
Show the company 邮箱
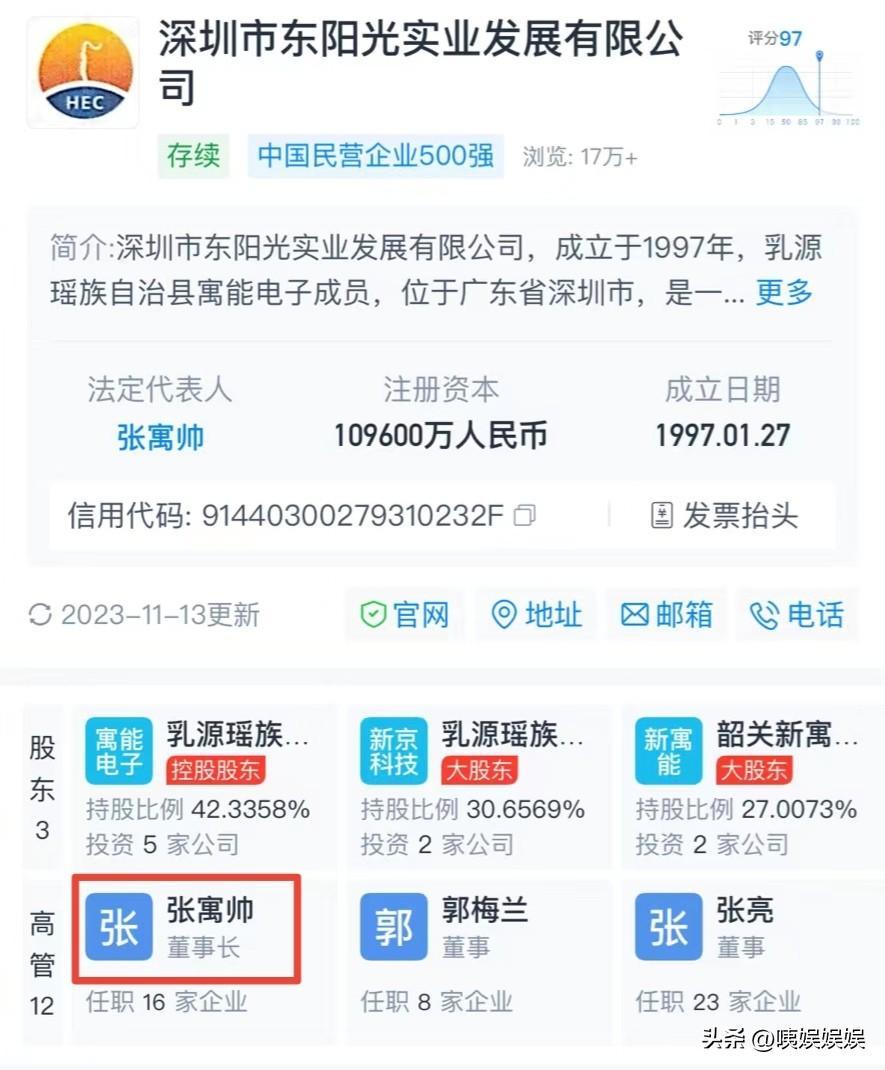pyautogui.click(x=667, y=614)
